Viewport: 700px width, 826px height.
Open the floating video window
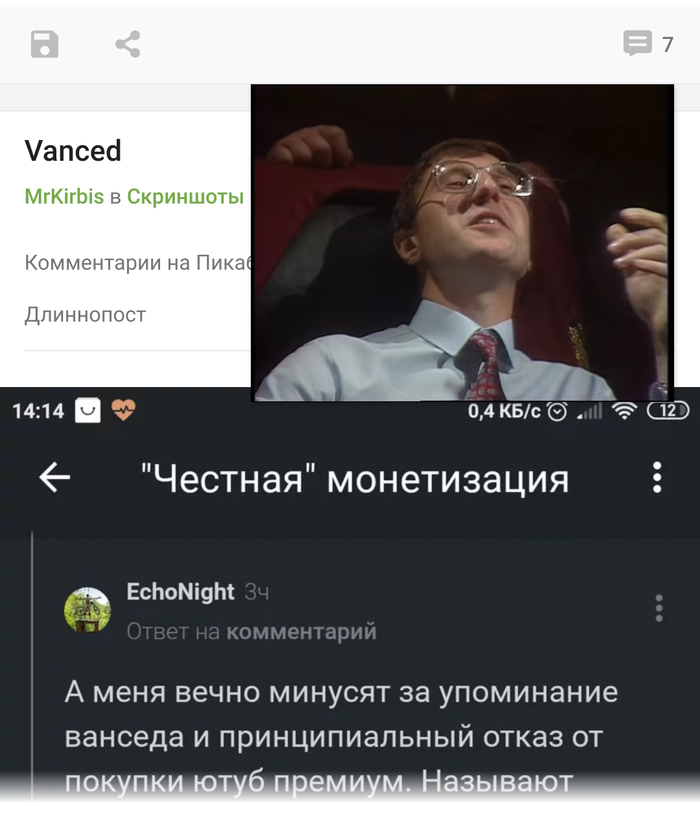coord(462,243)
